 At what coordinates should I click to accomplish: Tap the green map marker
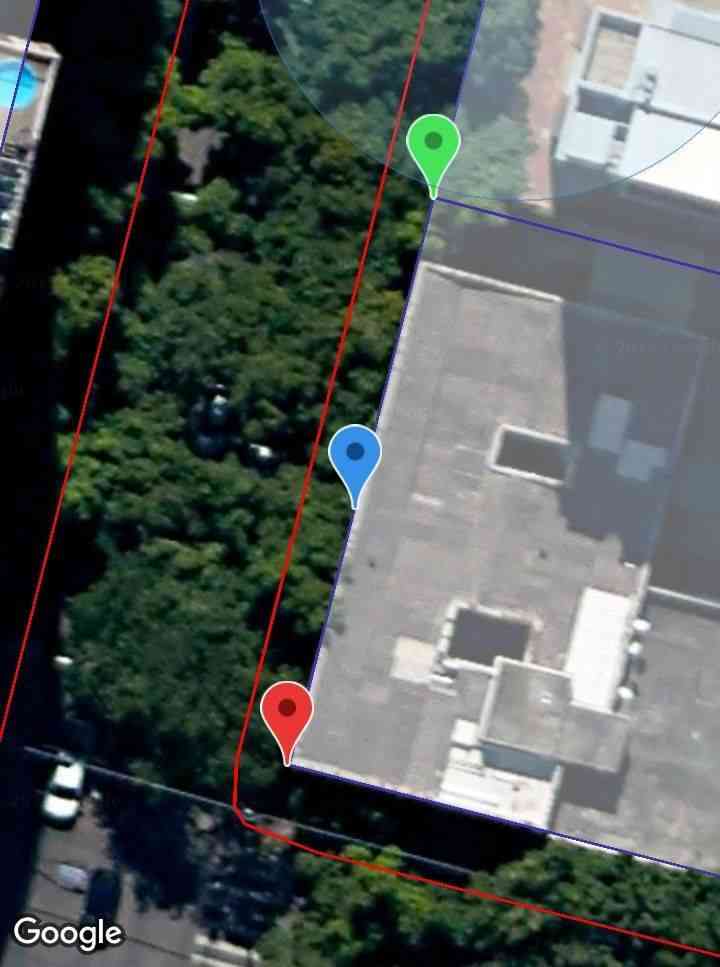coord(433,145)
